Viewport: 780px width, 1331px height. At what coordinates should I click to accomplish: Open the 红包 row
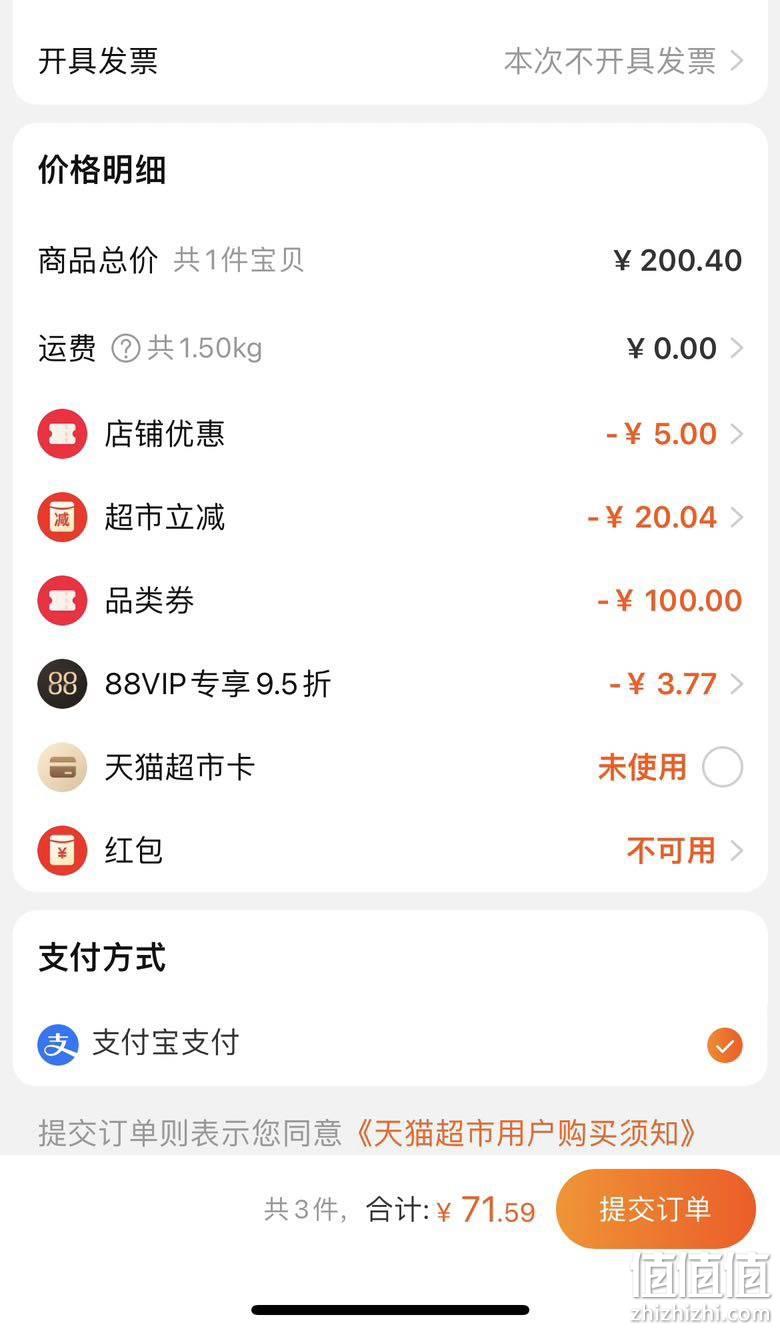(x=390, y=851)
